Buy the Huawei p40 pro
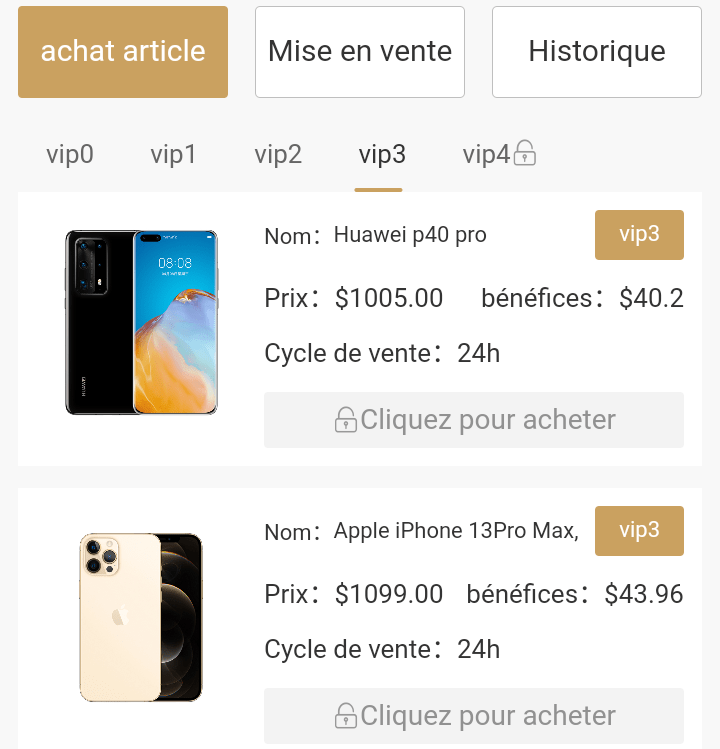This screenshot has width=720, height=749. click(x=474, y=420)
